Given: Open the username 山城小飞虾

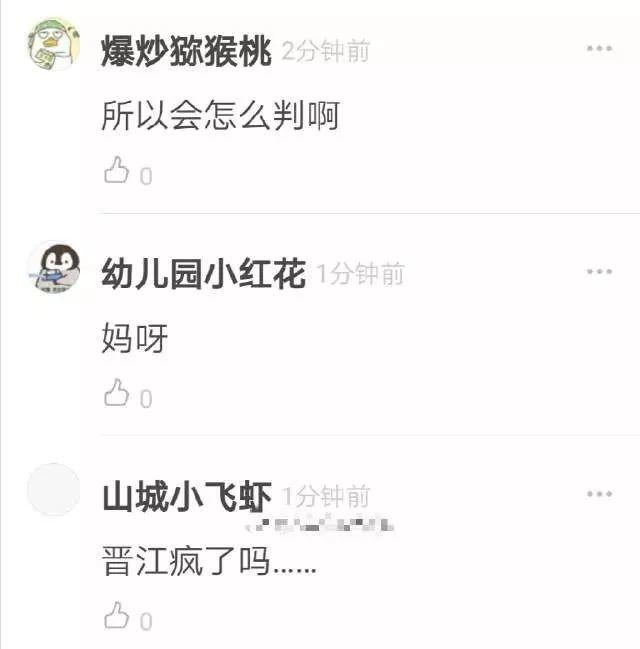Looking at the screenshot, I should (x=187, y=497).
